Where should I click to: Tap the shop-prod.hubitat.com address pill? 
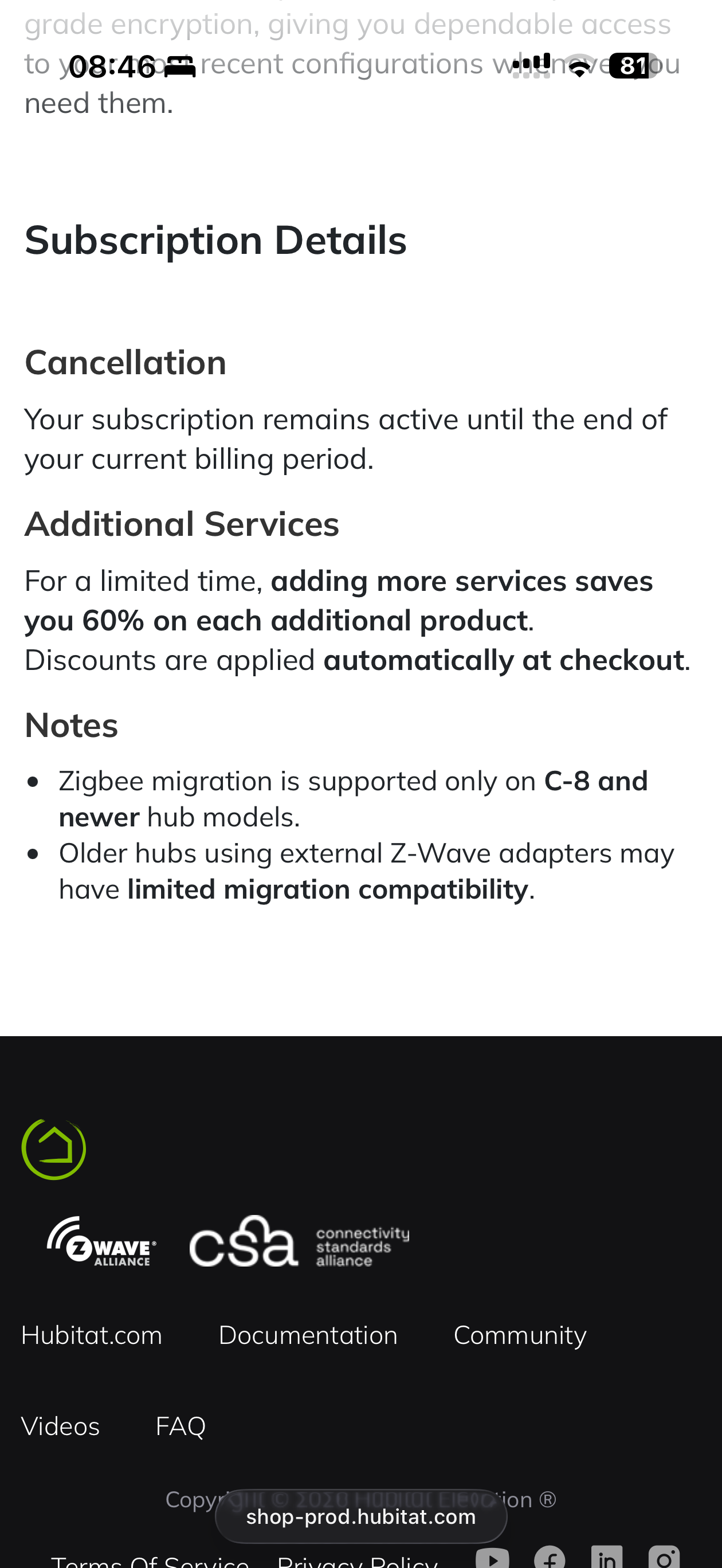360,1517
